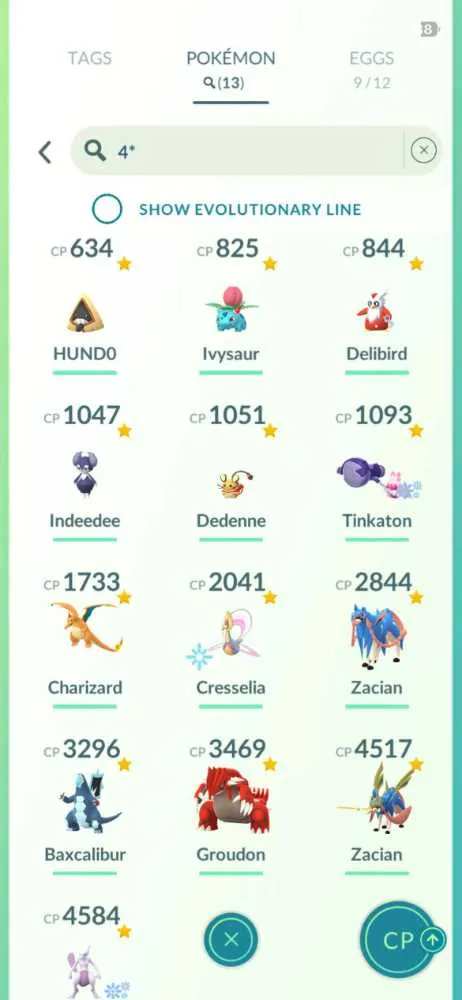Screen dimensions: 462x1000
Task: Change the CP sort order
Action: coord(402,941)
